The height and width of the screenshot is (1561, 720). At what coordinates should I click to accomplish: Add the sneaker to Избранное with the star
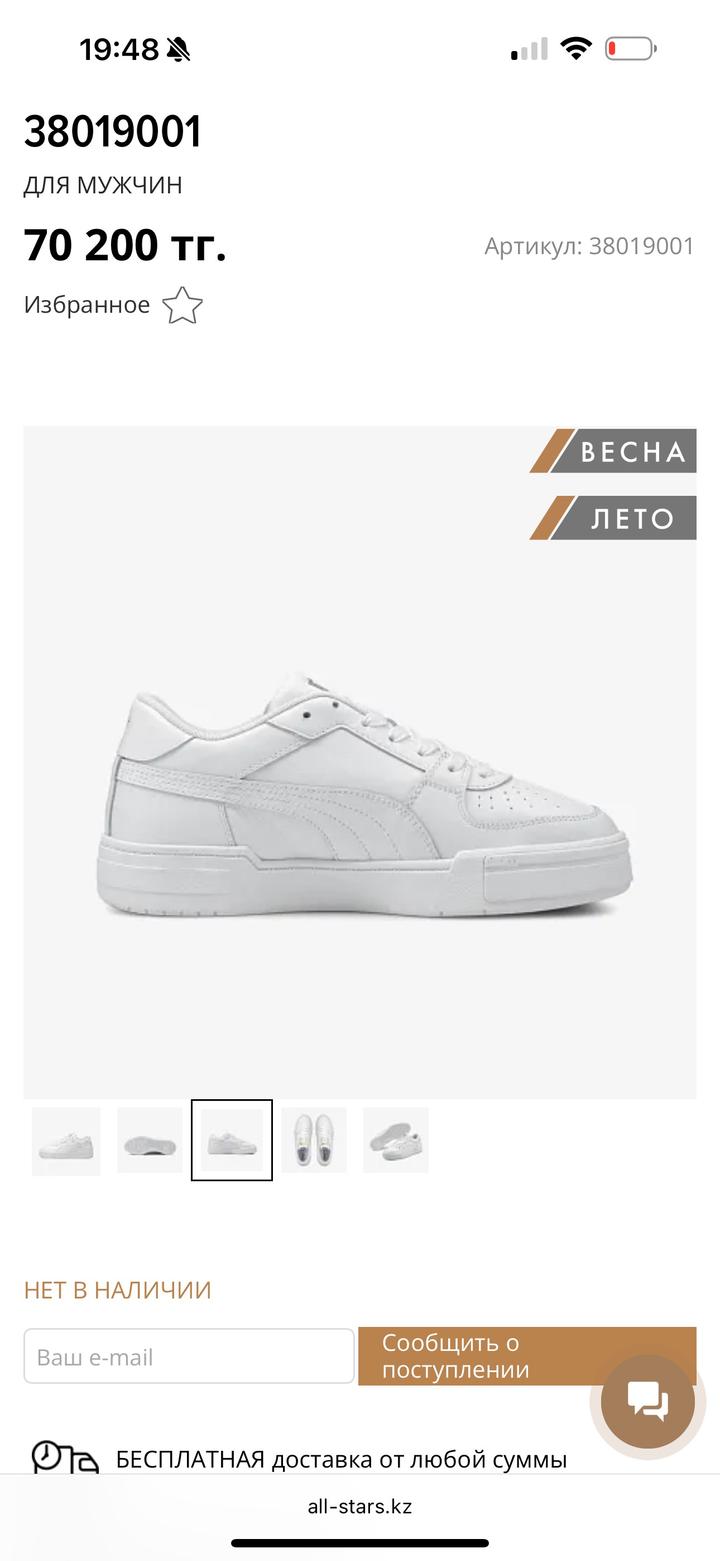(x=182, y=306)
